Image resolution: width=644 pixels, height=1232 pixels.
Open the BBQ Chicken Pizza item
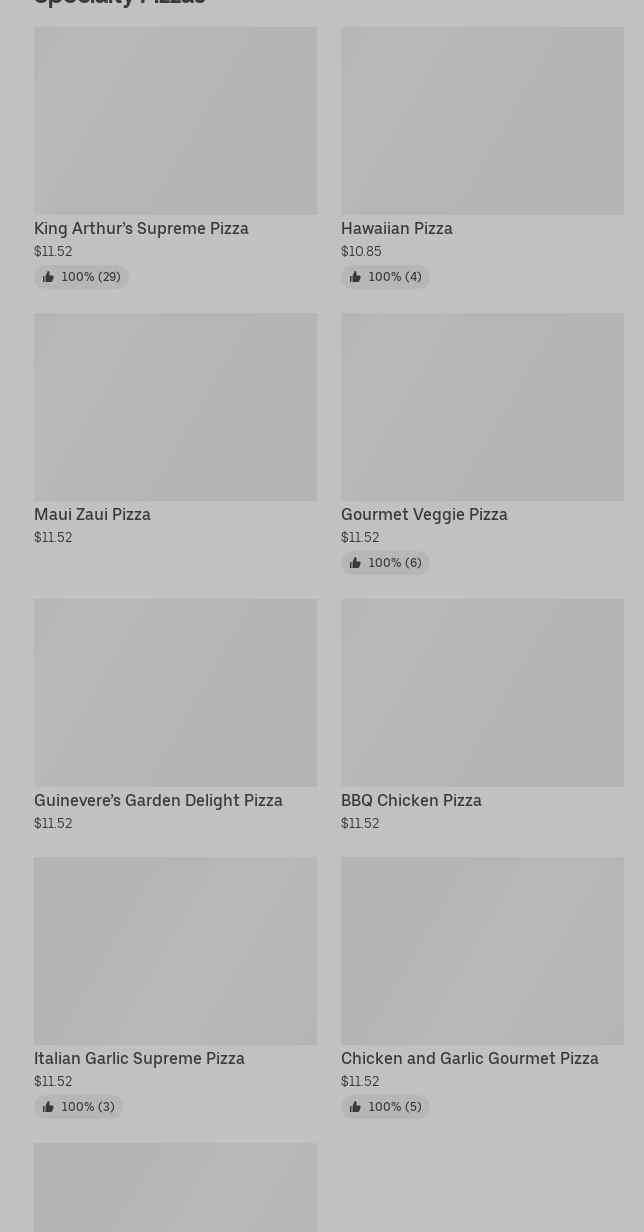(x=482, y=716)
